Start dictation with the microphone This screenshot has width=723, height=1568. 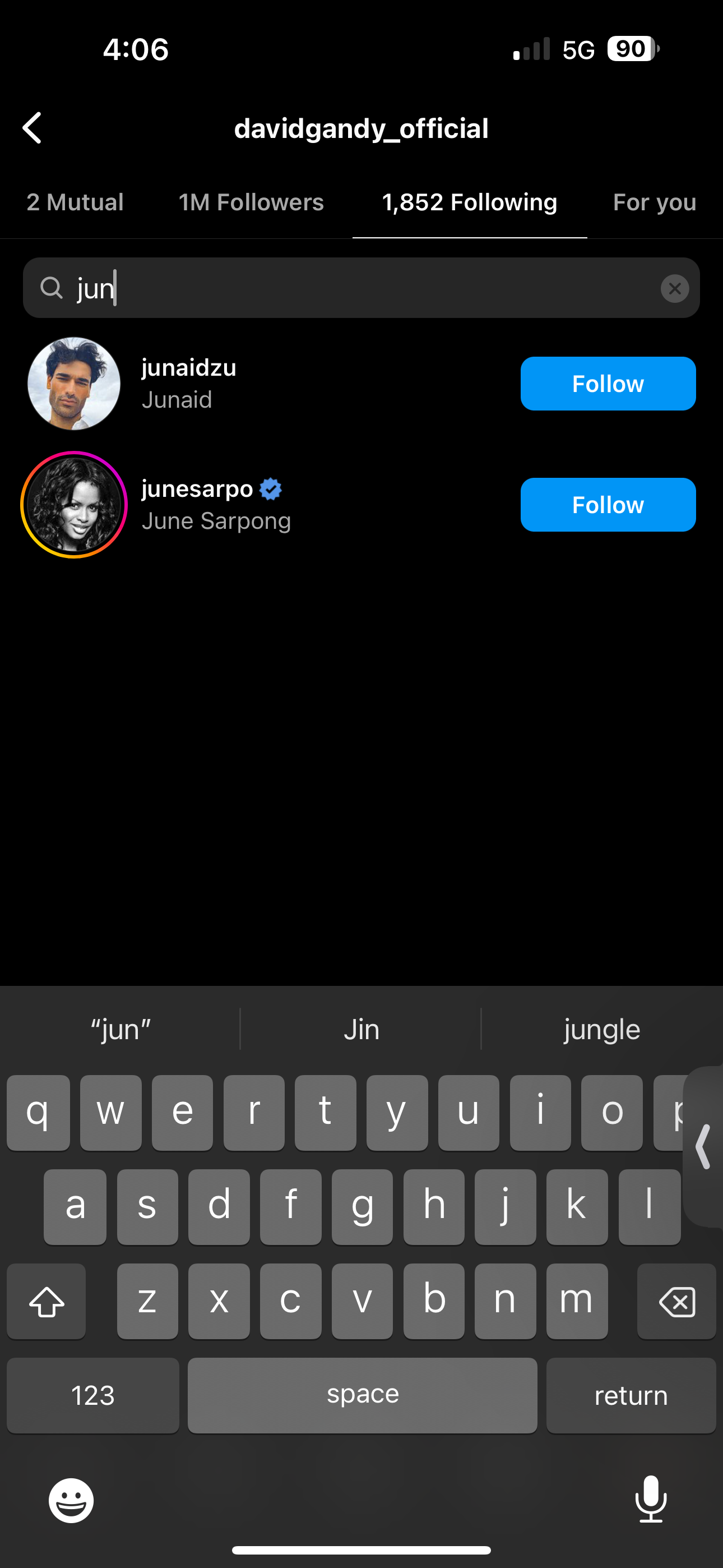click(651, 1499)
